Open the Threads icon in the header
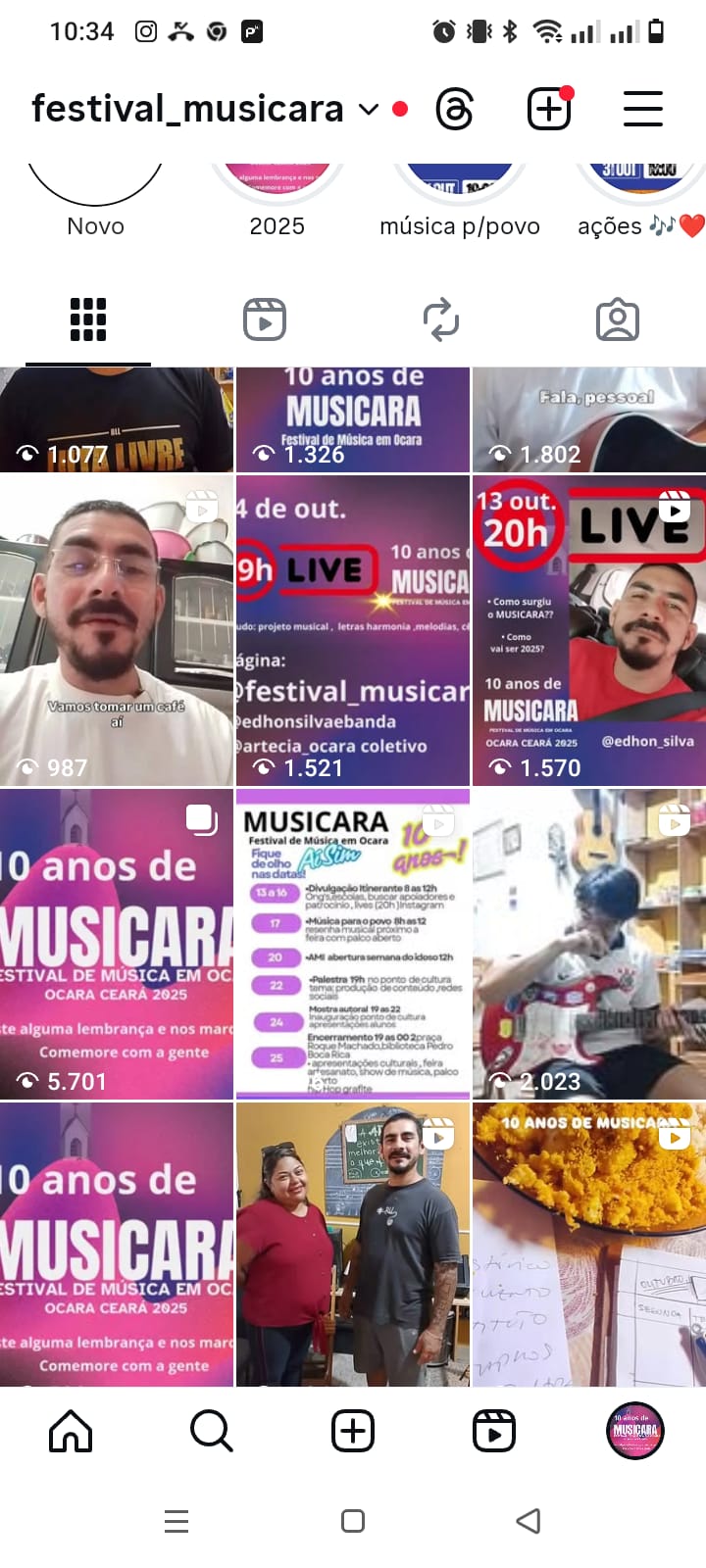 [455, 109]
